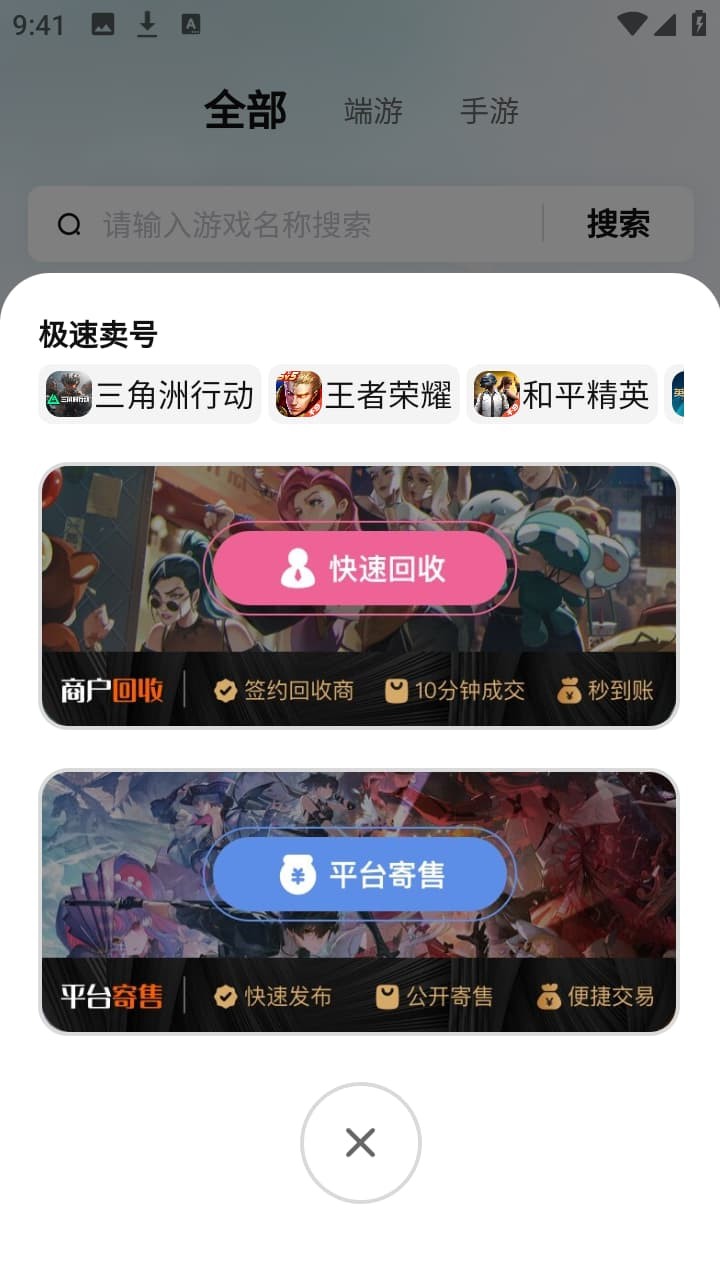This screenshot has height=1280, width=720.
Task: Dismiss the 极速卖号 bottom sheet
Action: tap(360, 1142)
